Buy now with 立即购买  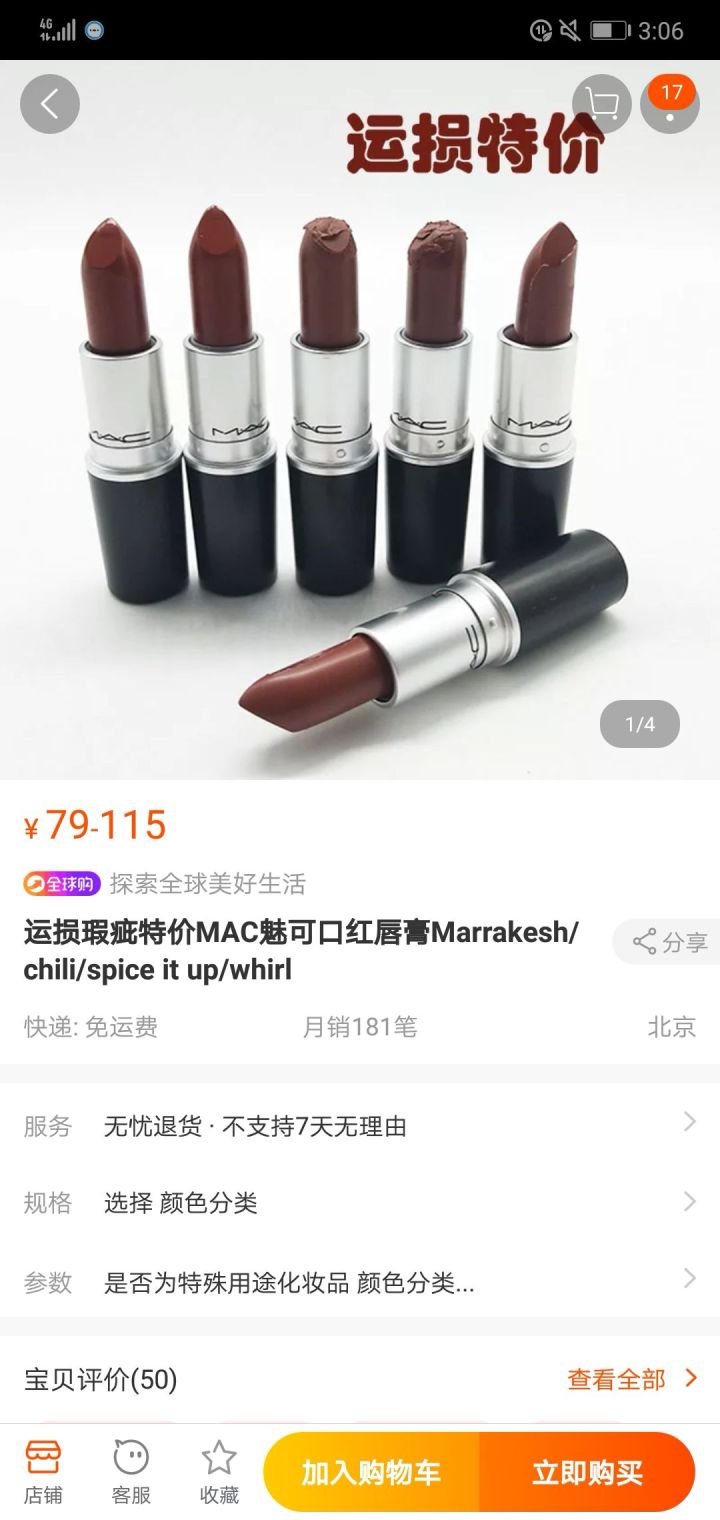click(x=587, y=1472)
